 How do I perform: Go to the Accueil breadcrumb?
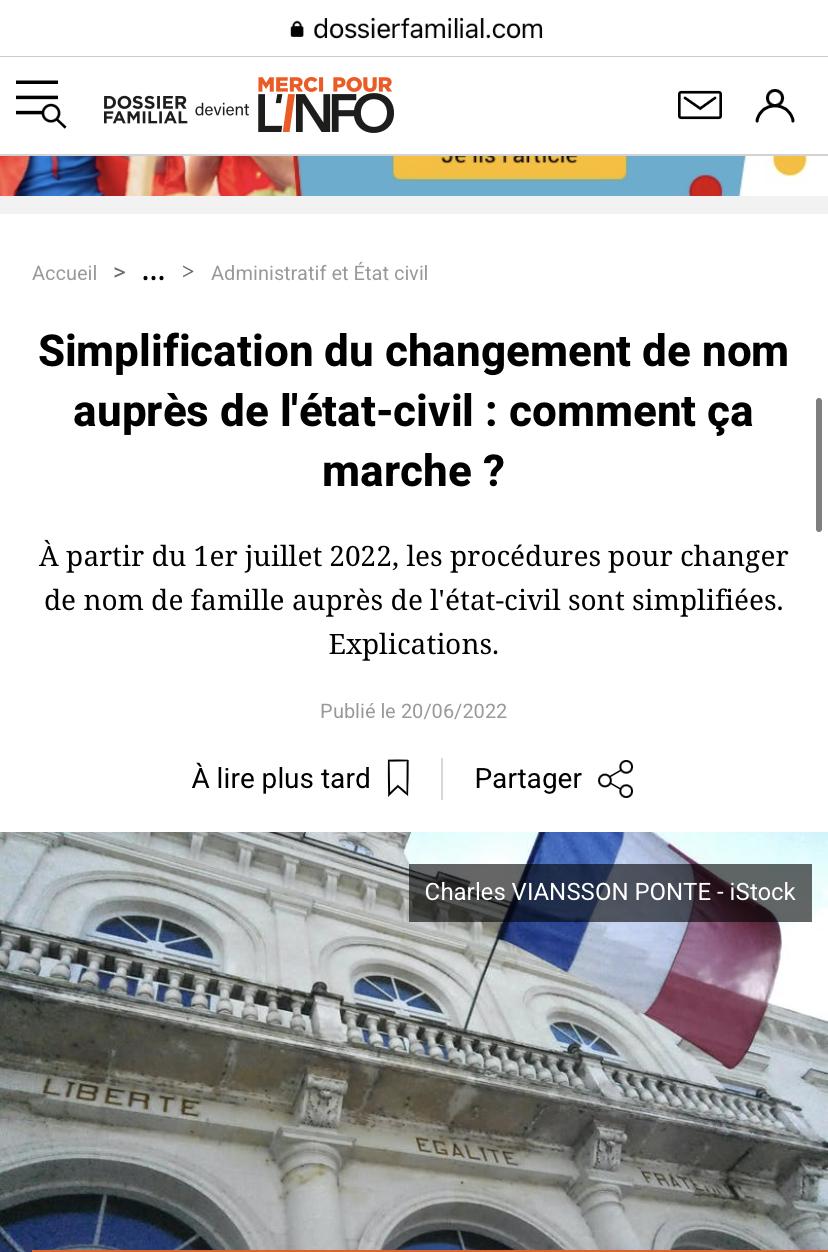point(64,273)
